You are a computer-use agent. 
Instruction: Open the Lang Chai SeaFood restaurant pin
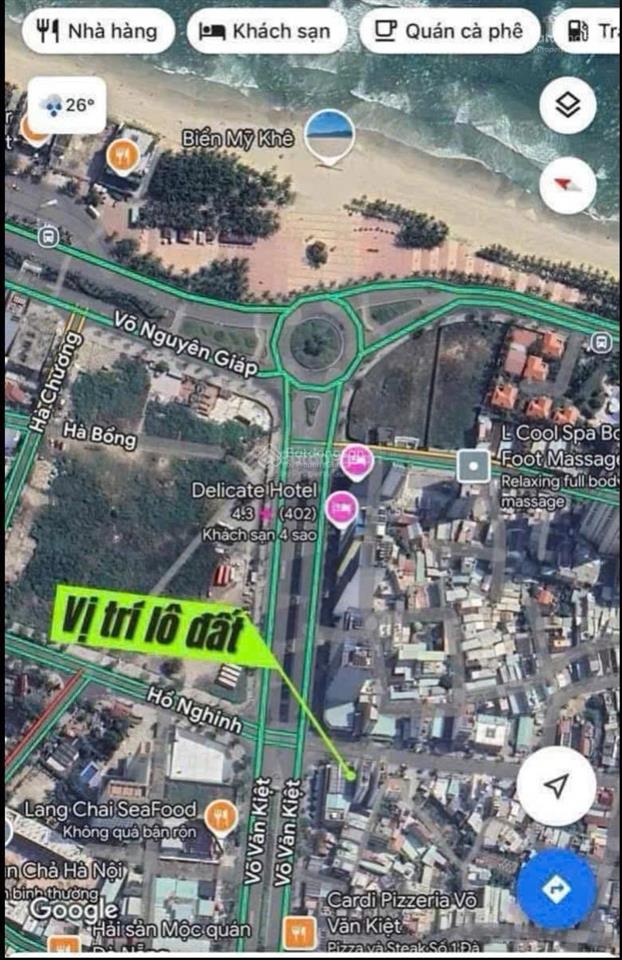click(x=219, y=817)
